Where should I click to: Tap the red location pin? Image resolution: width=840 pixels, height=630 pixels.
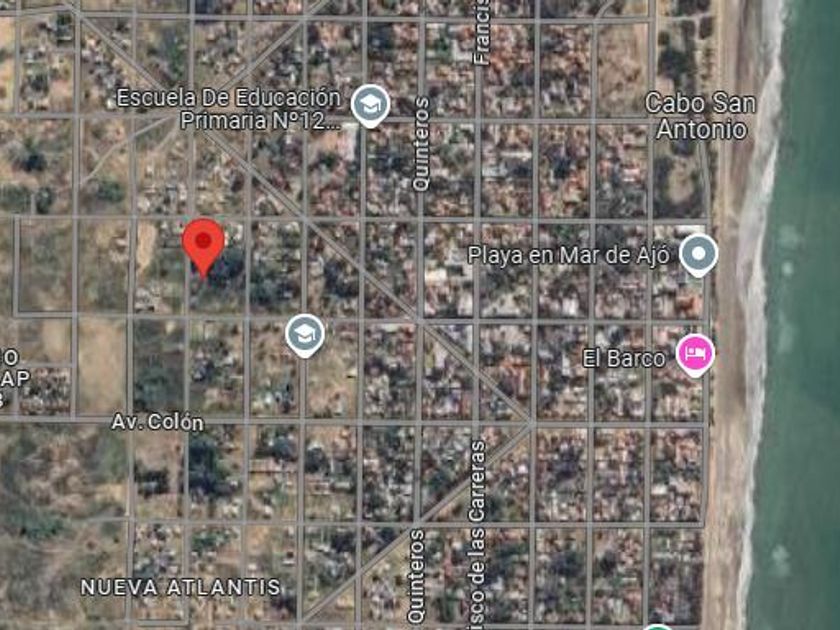[204, 243]
